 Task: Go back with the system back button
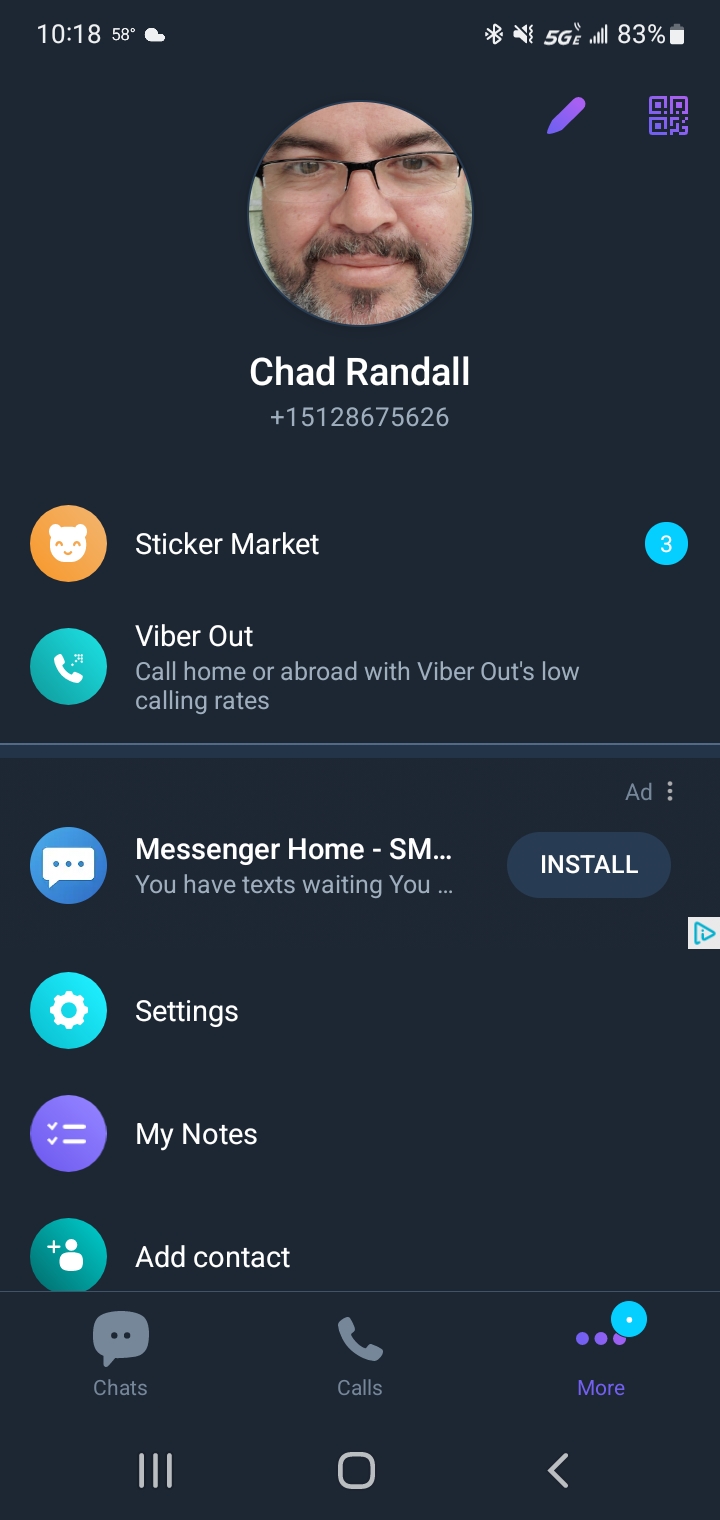(559, 1470)
